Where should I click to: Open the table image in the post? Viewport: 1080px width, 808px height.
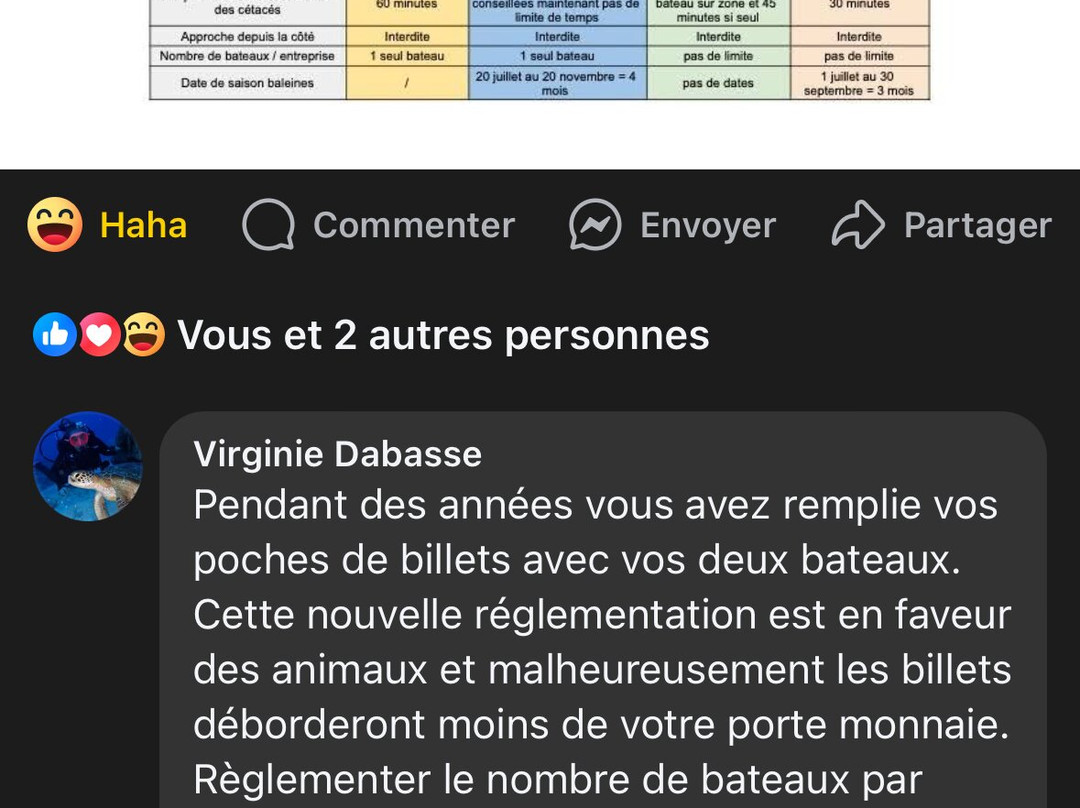pyautogui.click(x=539, y=50)
